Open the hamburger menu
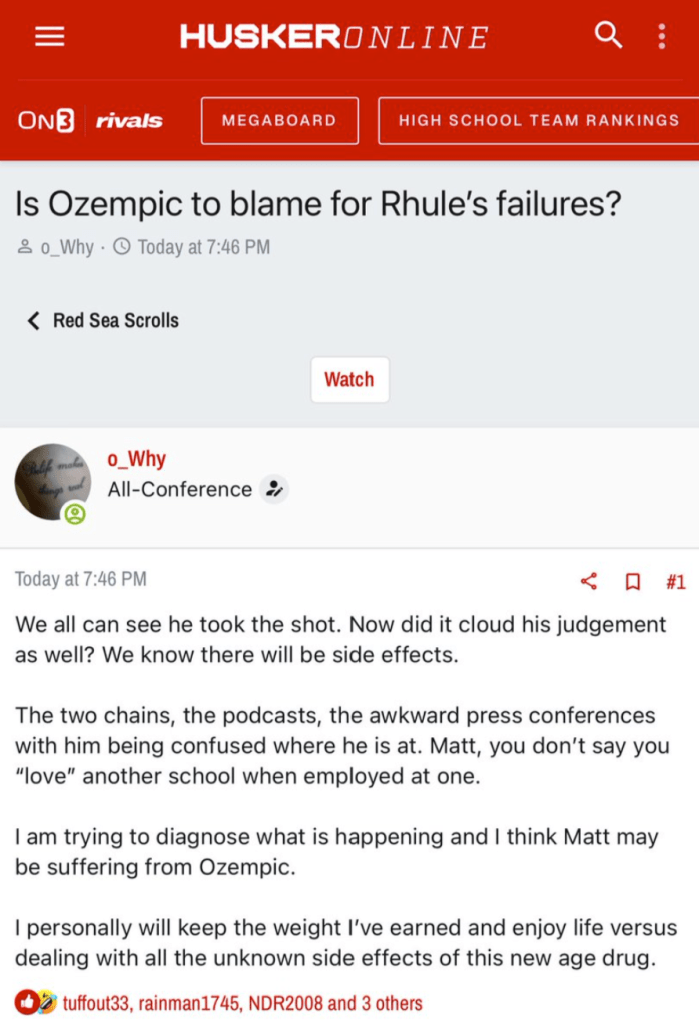 click(49, 37)
